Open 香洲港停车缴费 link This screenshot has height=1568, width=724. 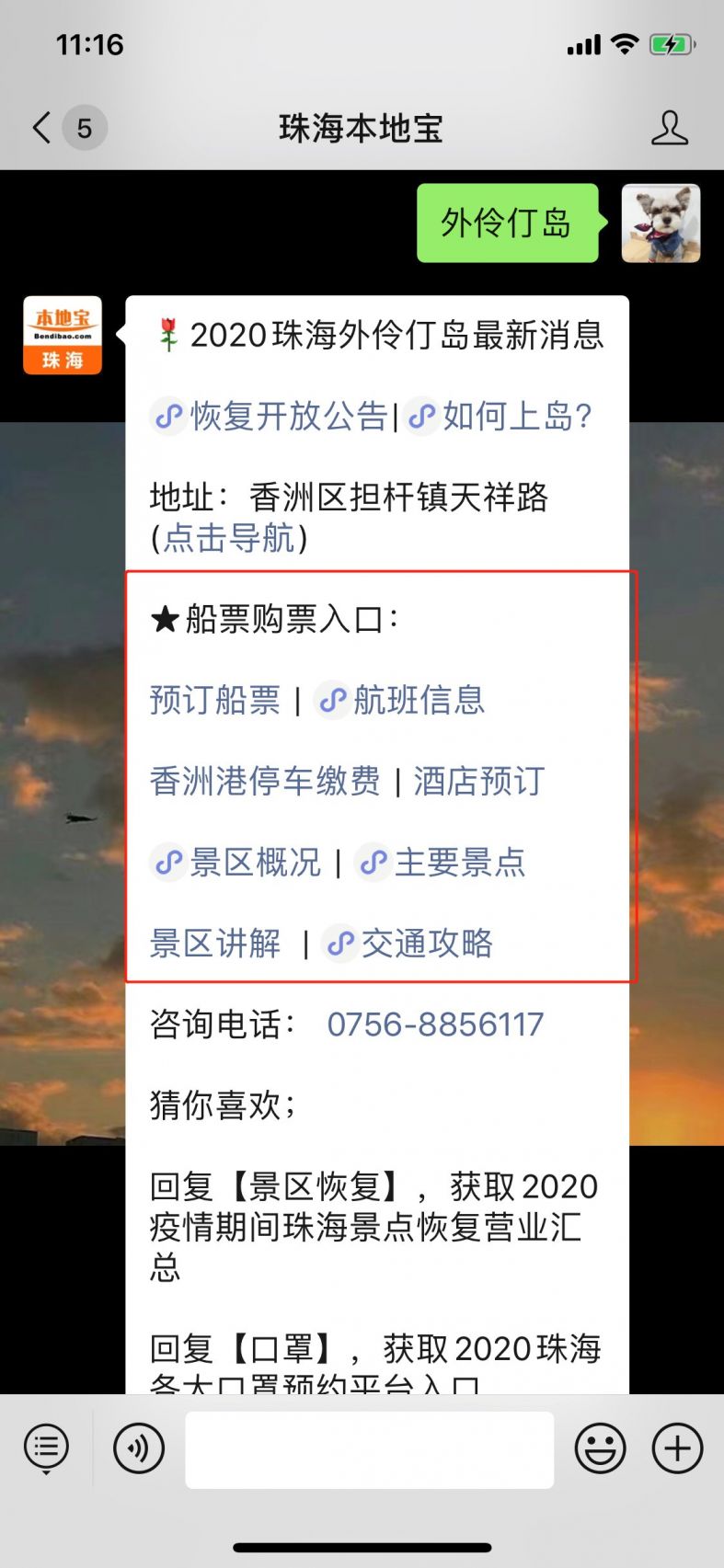[x=265, y=782]
